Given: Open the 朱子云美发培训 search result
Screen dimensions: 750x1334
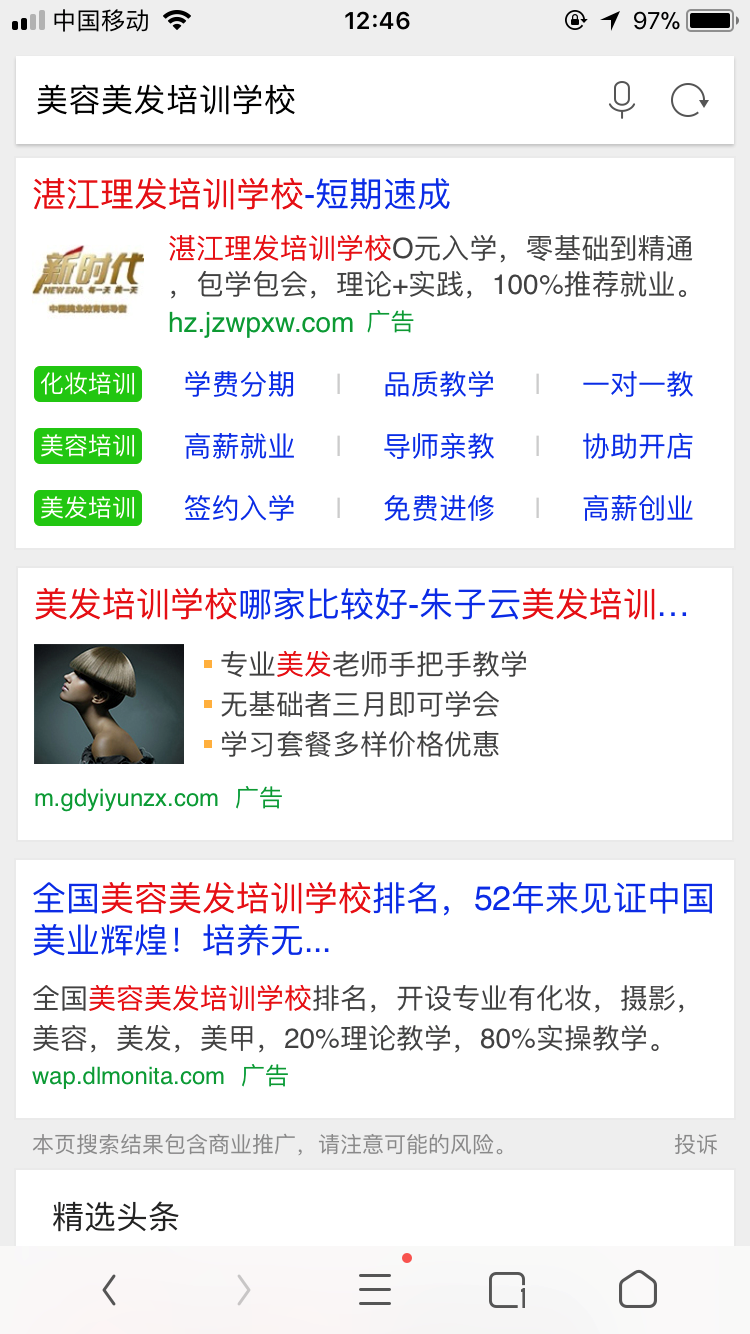Looking at the screenshot, I should [361, 605].
